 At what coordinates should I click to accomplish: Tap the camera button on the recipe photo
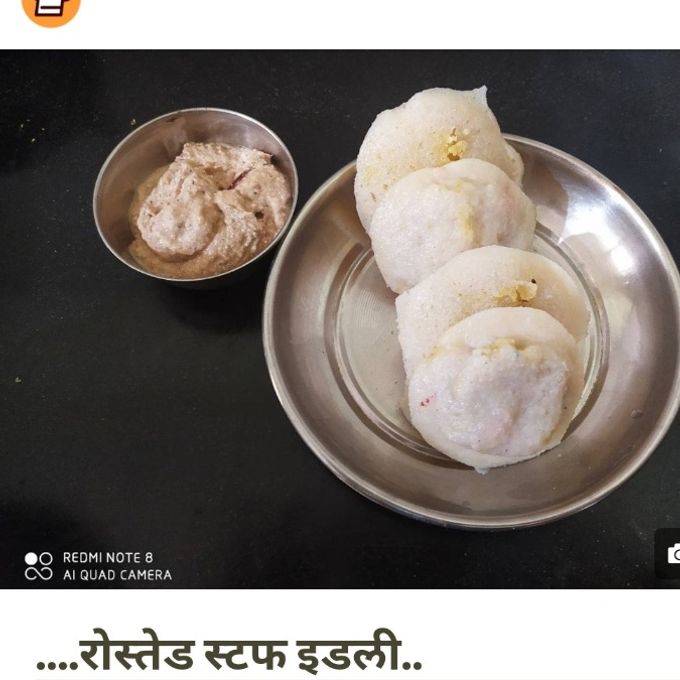click(670, 554)
